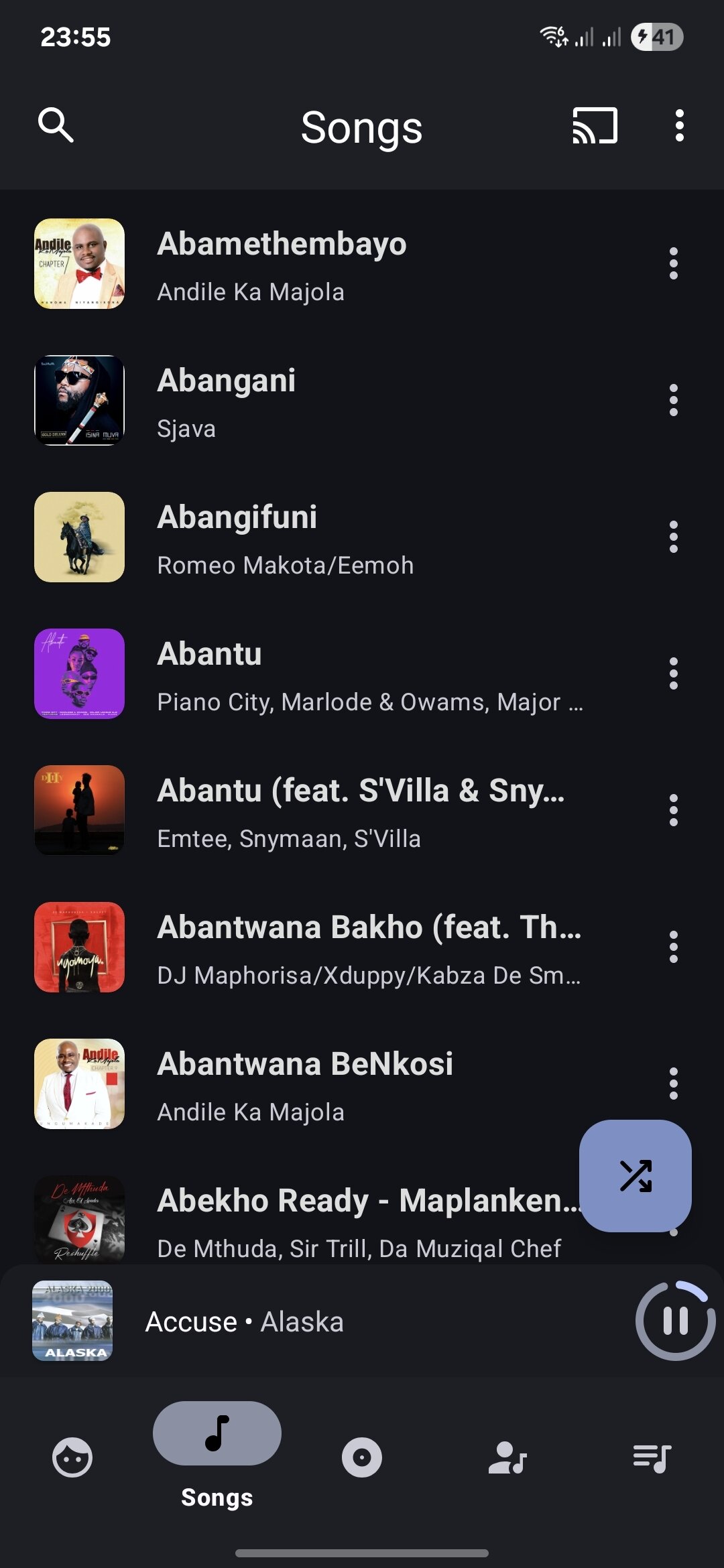
Task: Pause the currently playing song
Action: tap(675, 1321)
